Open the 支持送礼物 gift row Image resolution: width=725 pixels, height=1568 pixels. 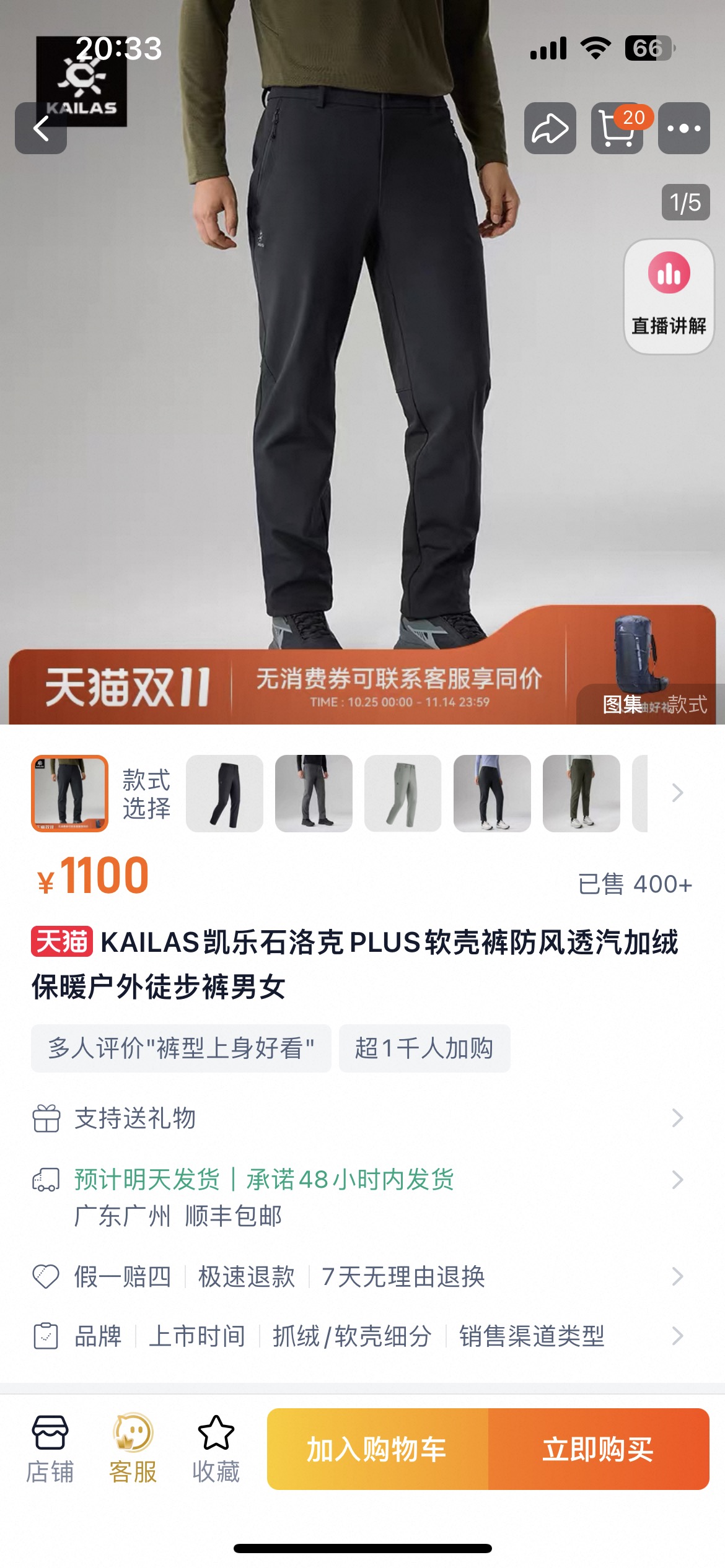pos(362,1118)
